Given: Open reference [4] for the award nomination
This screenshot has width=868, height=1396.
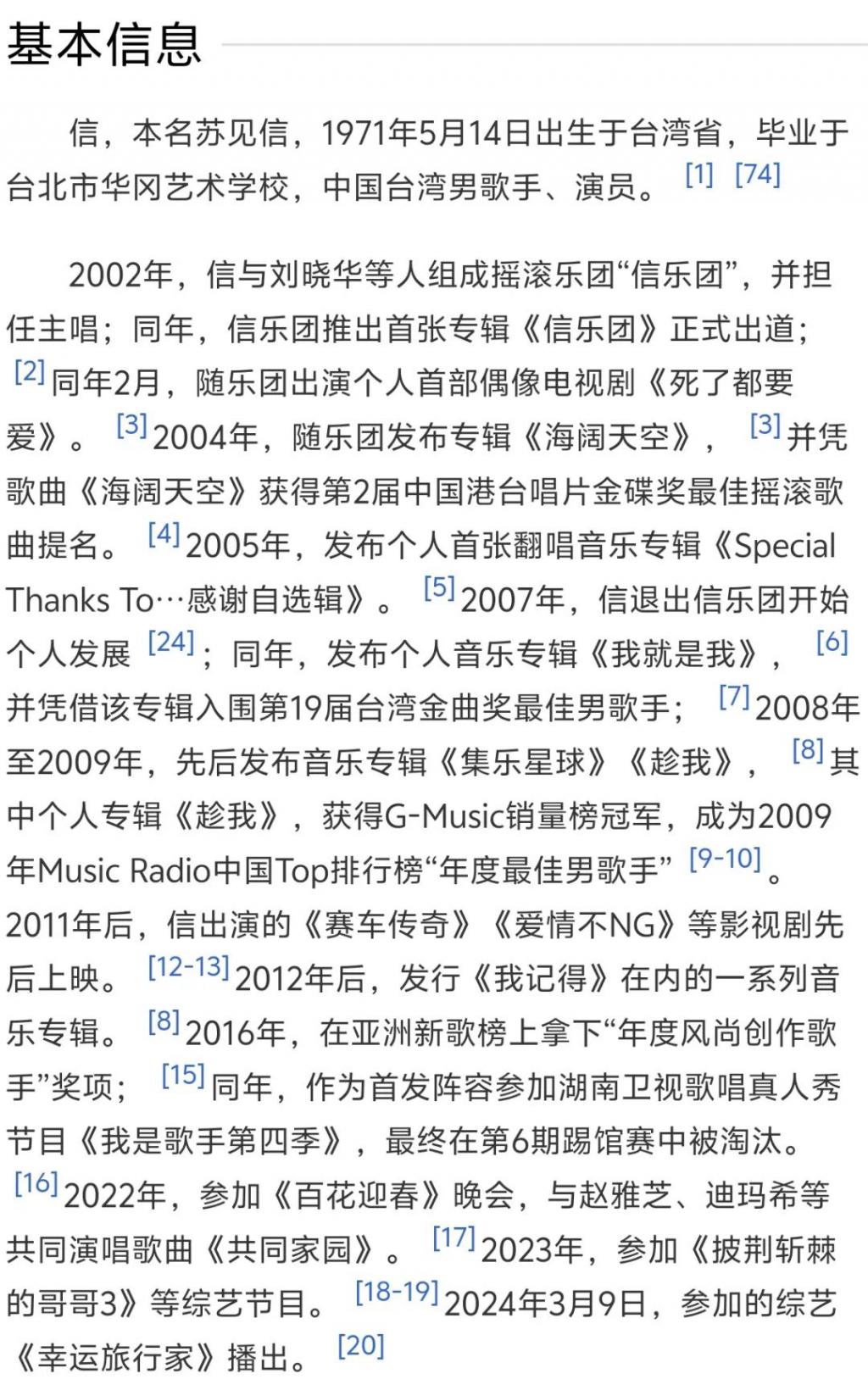Looking at the screenshot, I should [164, 535].
